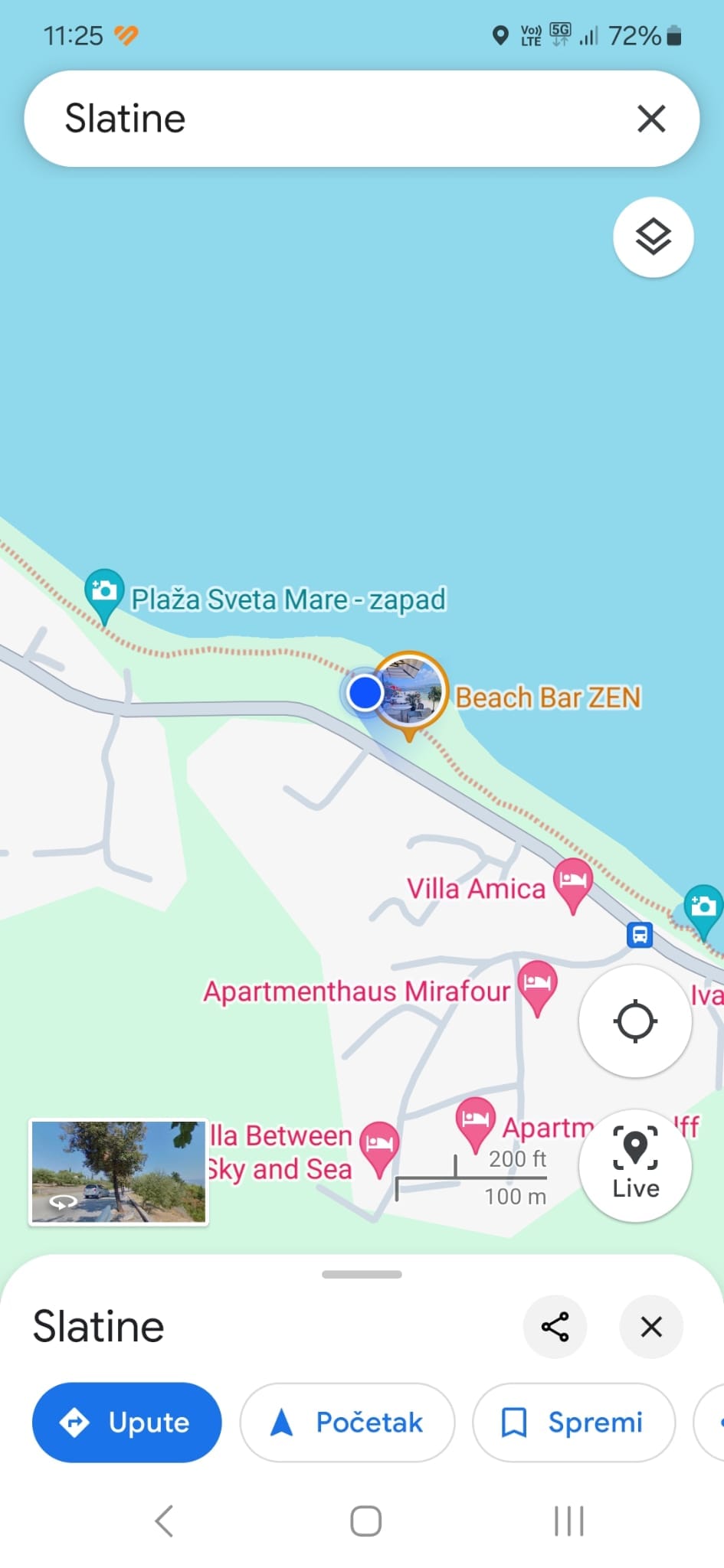The width and height of the screenshot is (724, 1568).
Task: Launch Live View navigation
Action: [635, 1165]
